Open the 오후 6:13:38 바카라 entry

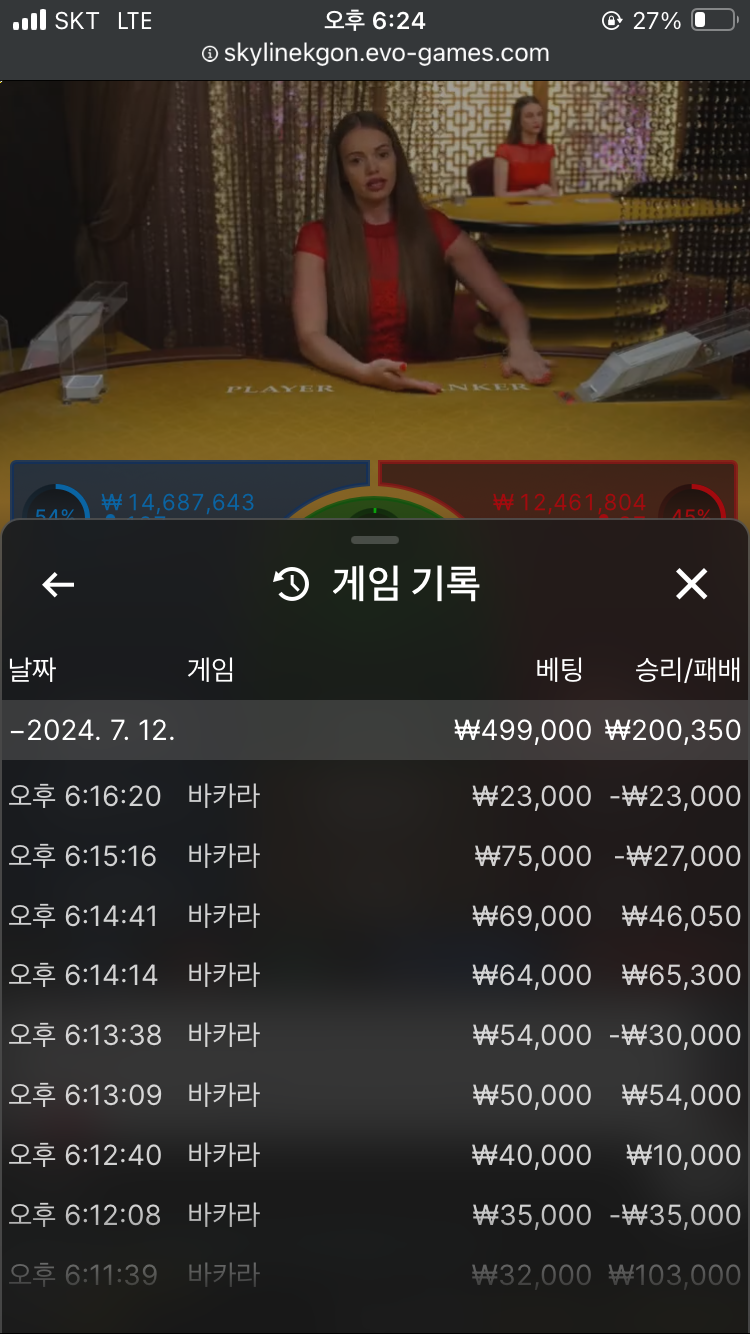tap(375, 1035)
